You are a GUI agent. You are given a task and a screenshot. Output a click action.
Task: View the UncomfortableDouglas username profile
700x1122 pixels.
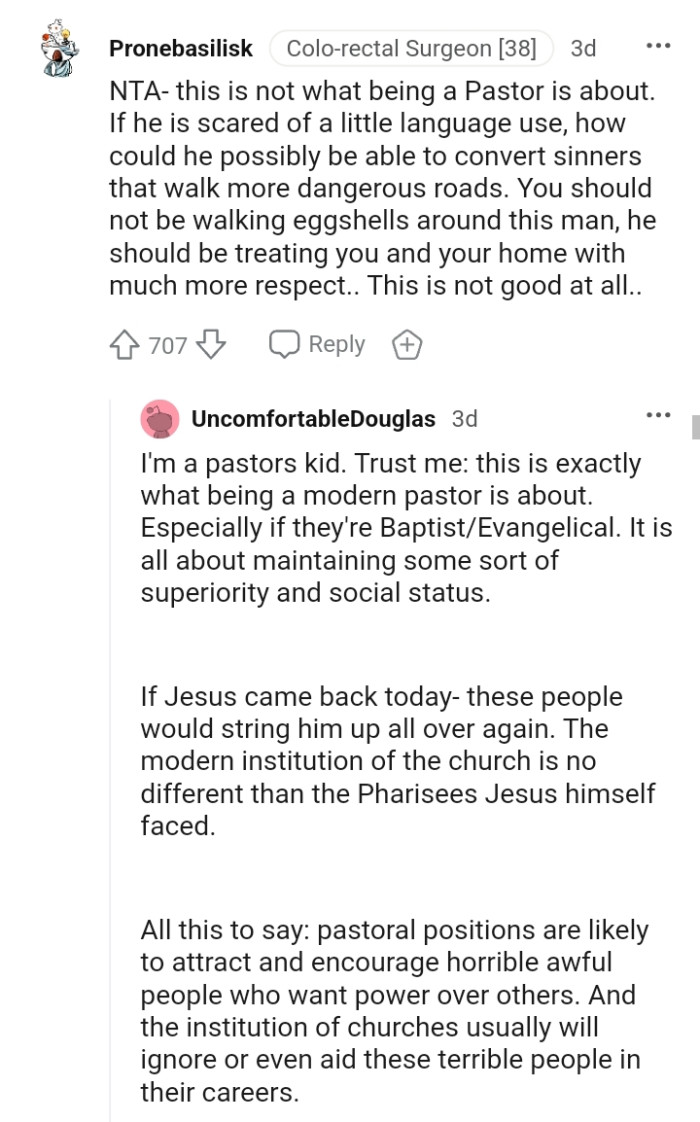click(x=312, y=419)
